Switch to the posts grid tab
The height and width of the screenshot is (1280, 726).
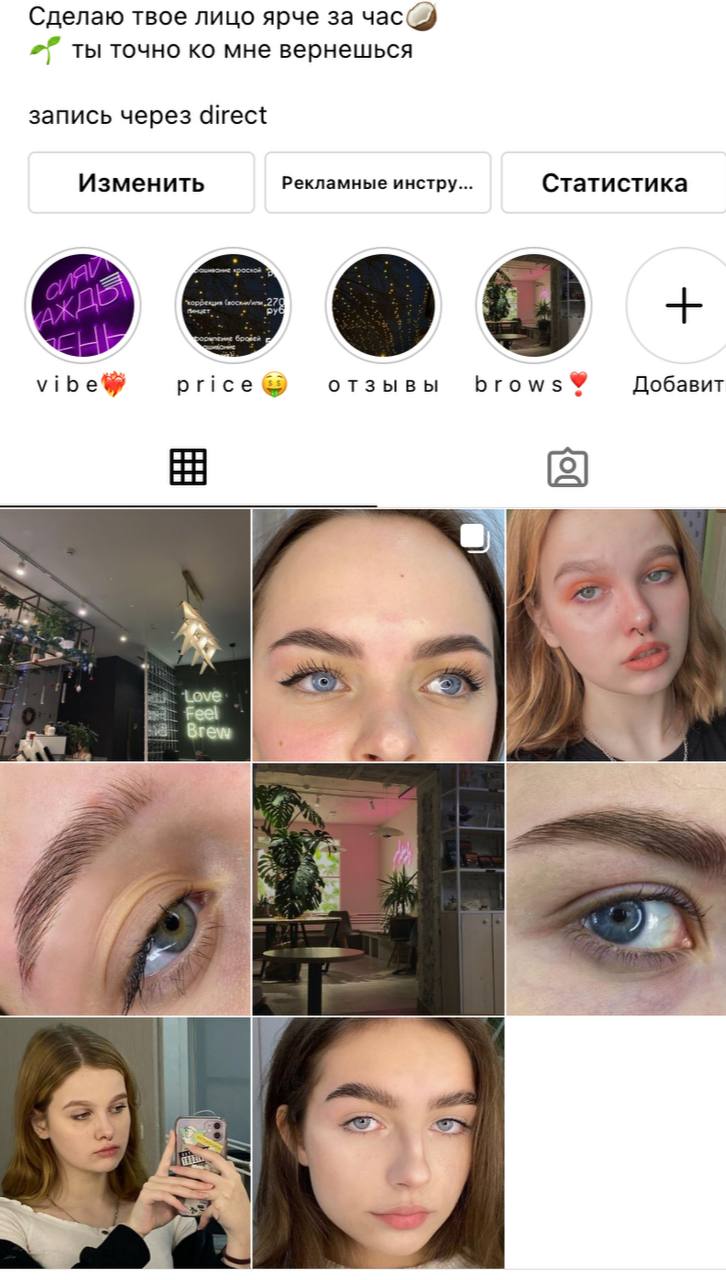(x=188, y=467)
